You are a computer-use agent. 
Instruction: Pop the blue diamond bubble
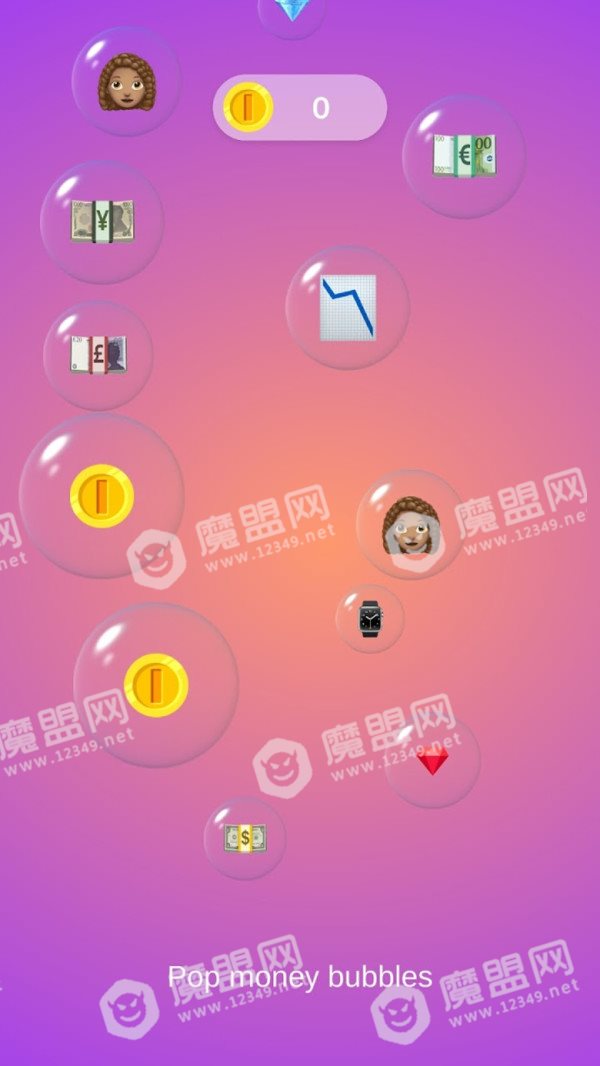(x=292, y=10)
